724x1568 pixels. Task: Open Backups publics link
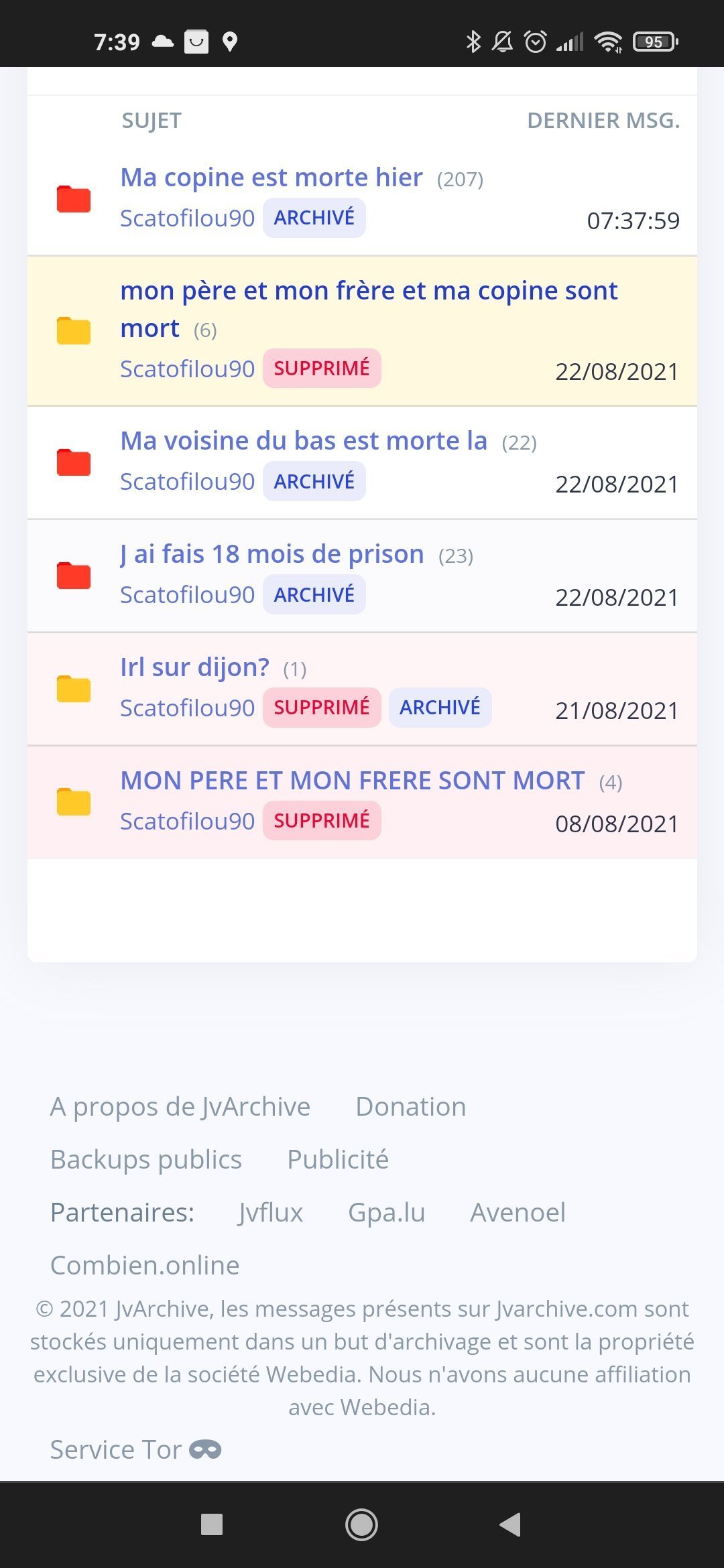146,1160
